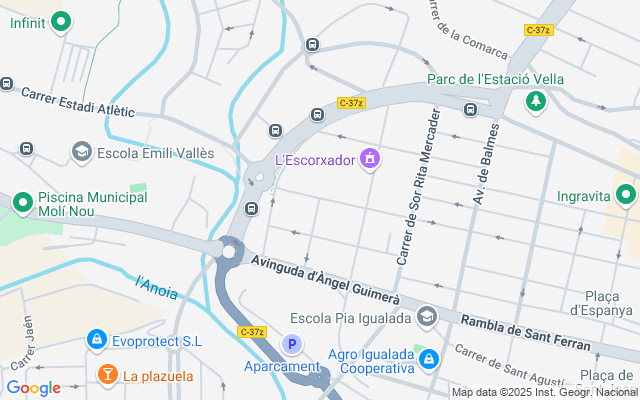Open Agro Igualada Cooperativa shop pin
The width and height of the screenshot is (640, 400).
pos(428,358)
